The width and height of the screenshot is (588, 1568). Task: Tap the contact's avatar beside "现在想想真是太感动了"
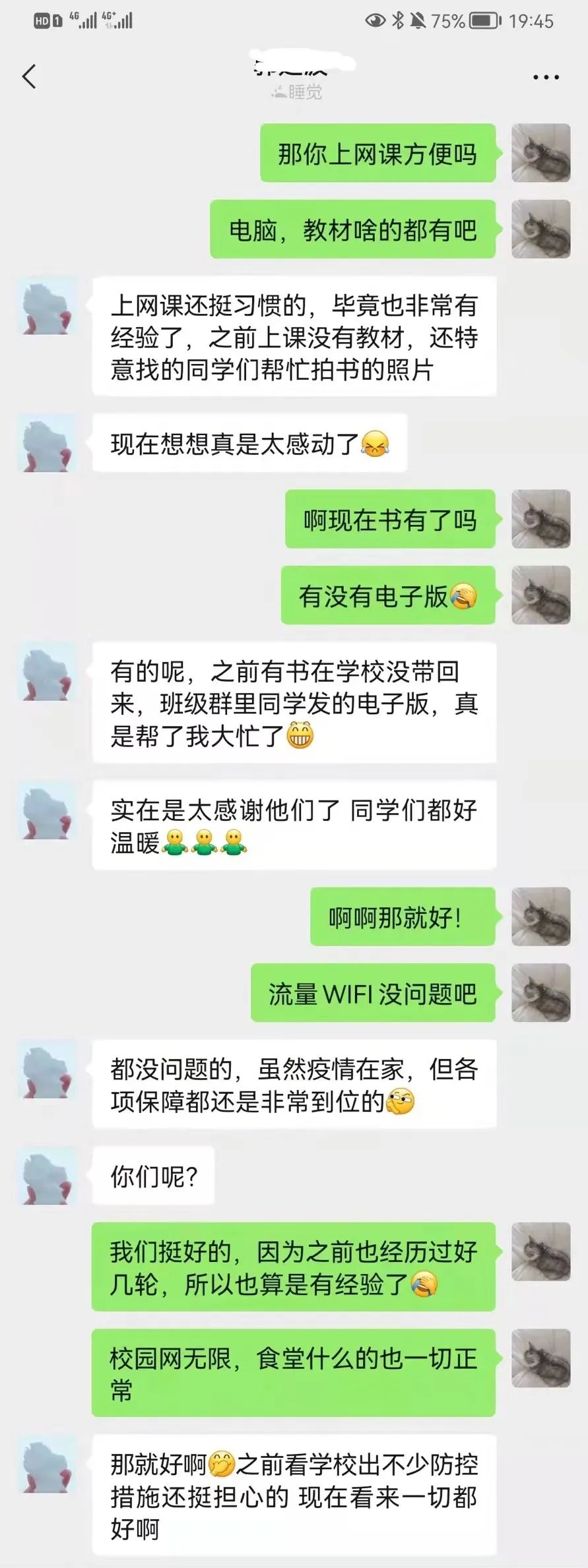[47, 443]
